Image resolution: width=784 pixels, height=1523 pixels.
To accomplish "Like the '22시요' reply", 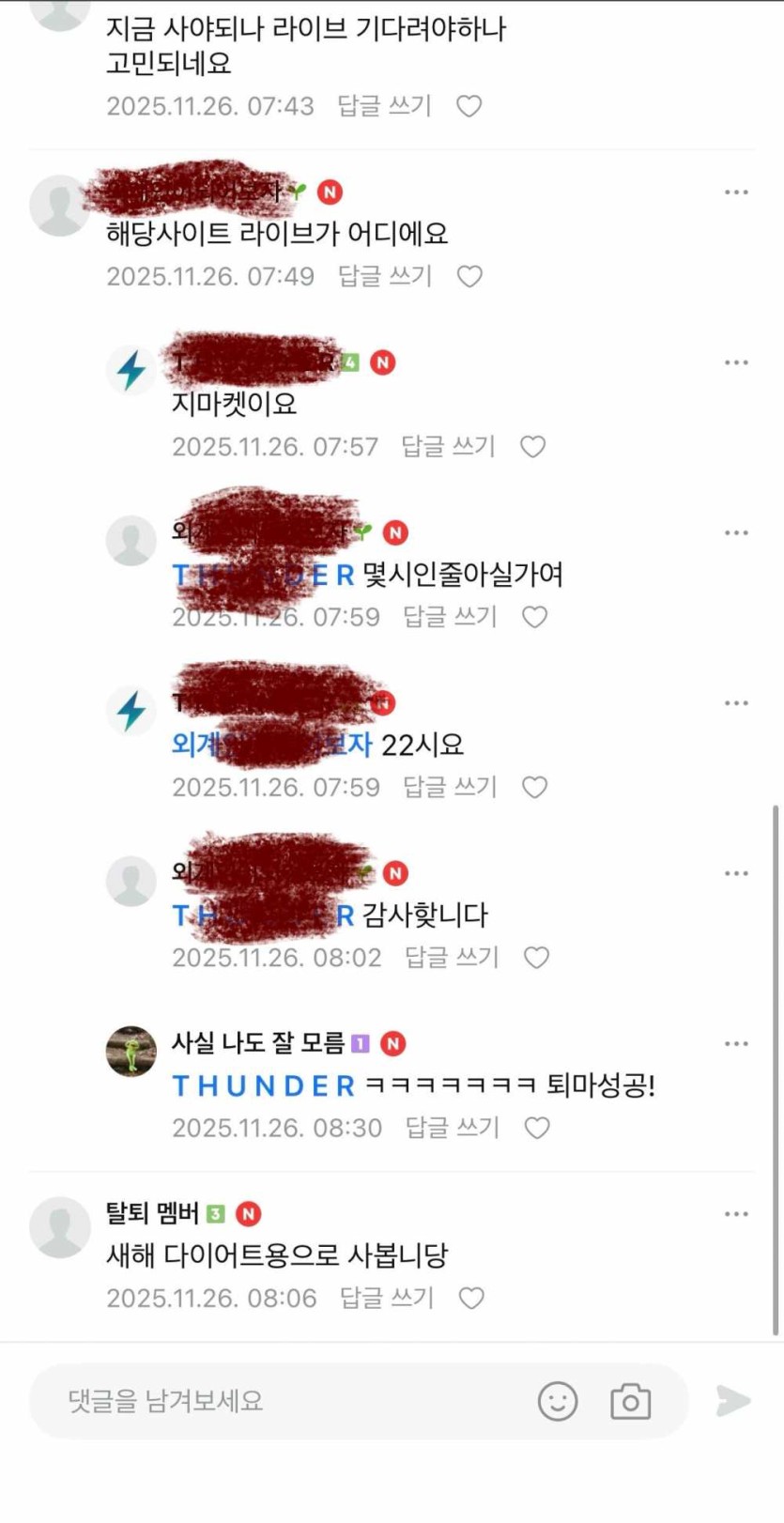I will pos(534,787).
